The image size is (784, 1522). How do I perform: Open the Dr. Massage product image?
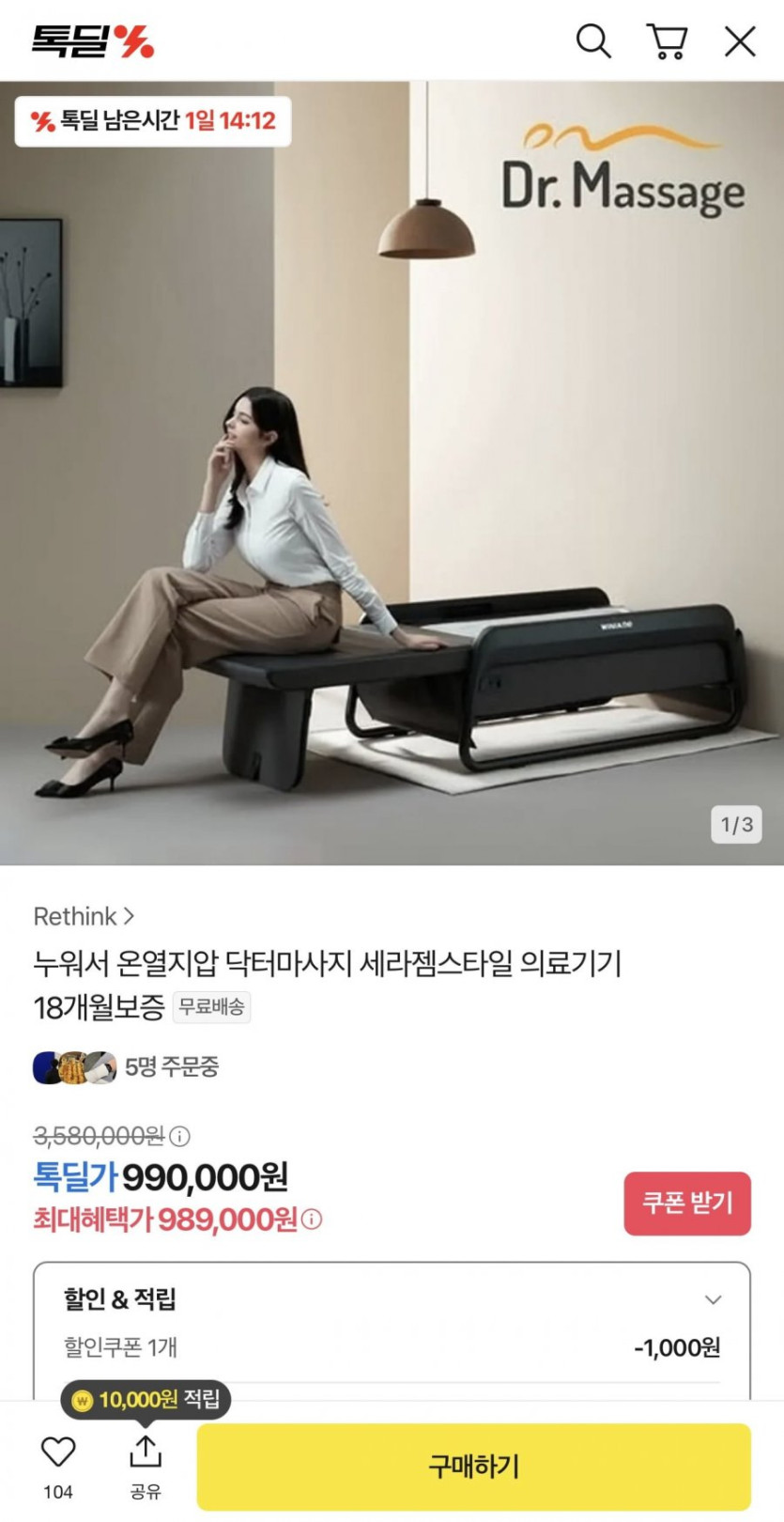pos(392,473)
